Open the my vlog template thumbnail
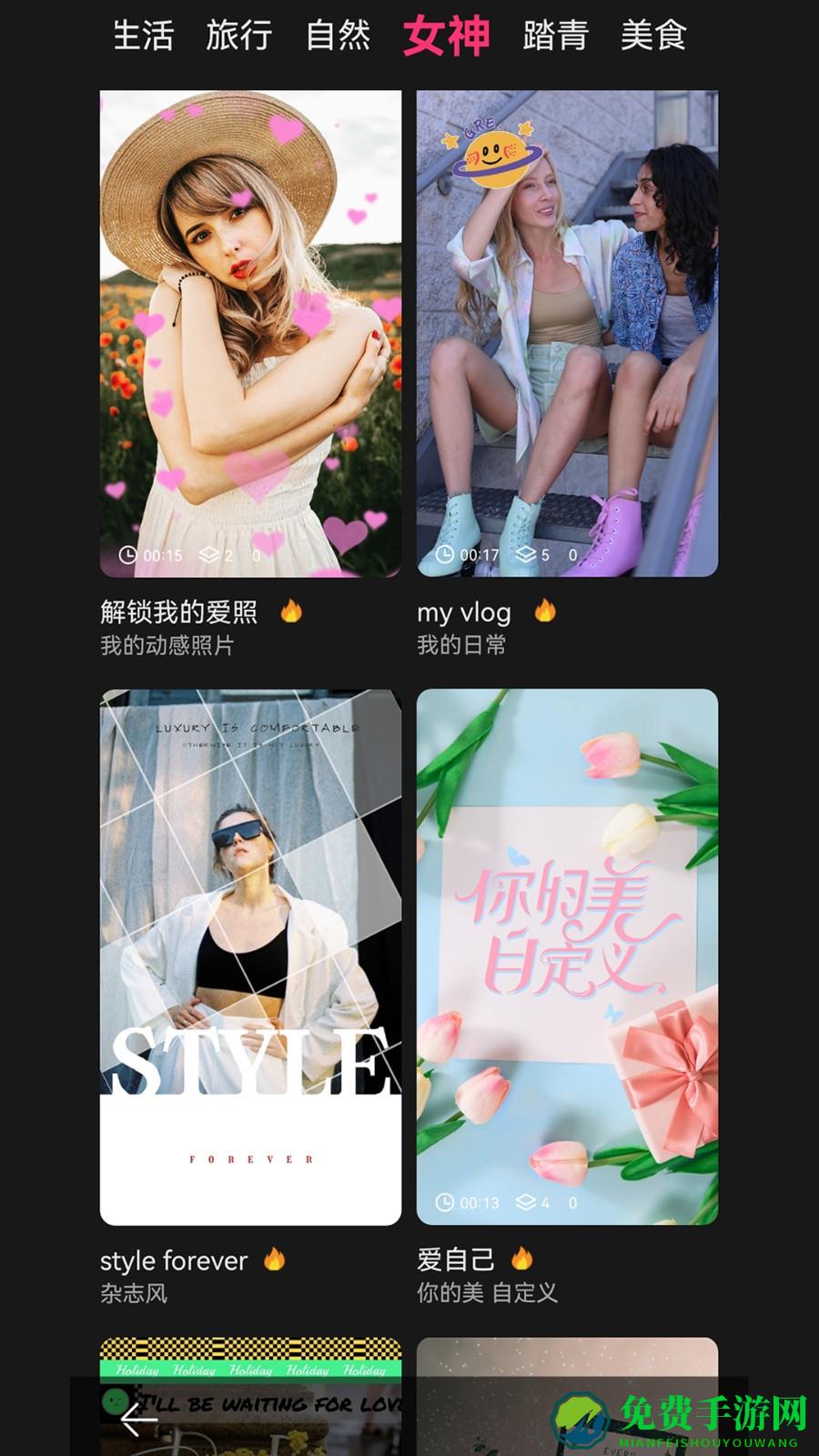This screenshot has width=819, height=1456. tap(567, 332)
